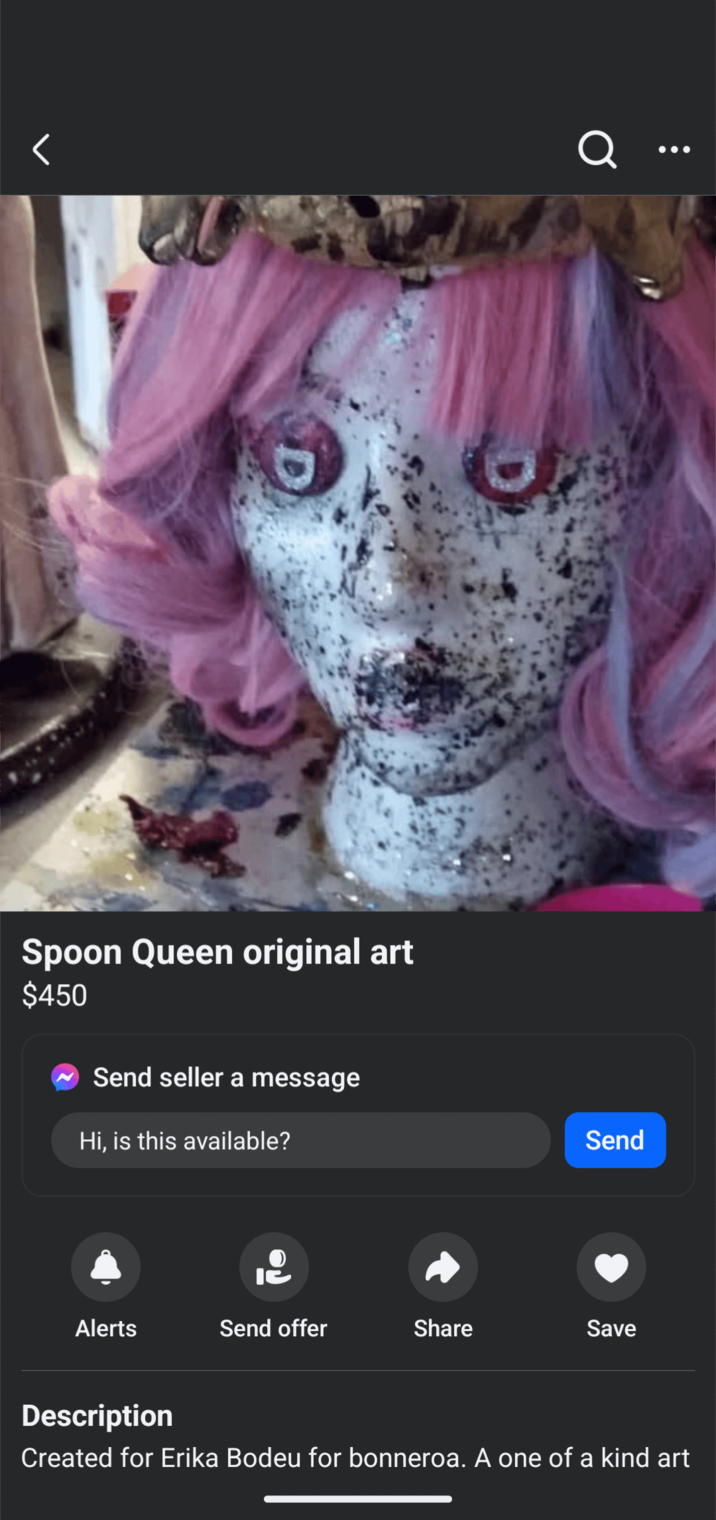Share this Spoon Queen listing
The width and height of the screenshot is (716, 1520).
tap(443, 1268)
